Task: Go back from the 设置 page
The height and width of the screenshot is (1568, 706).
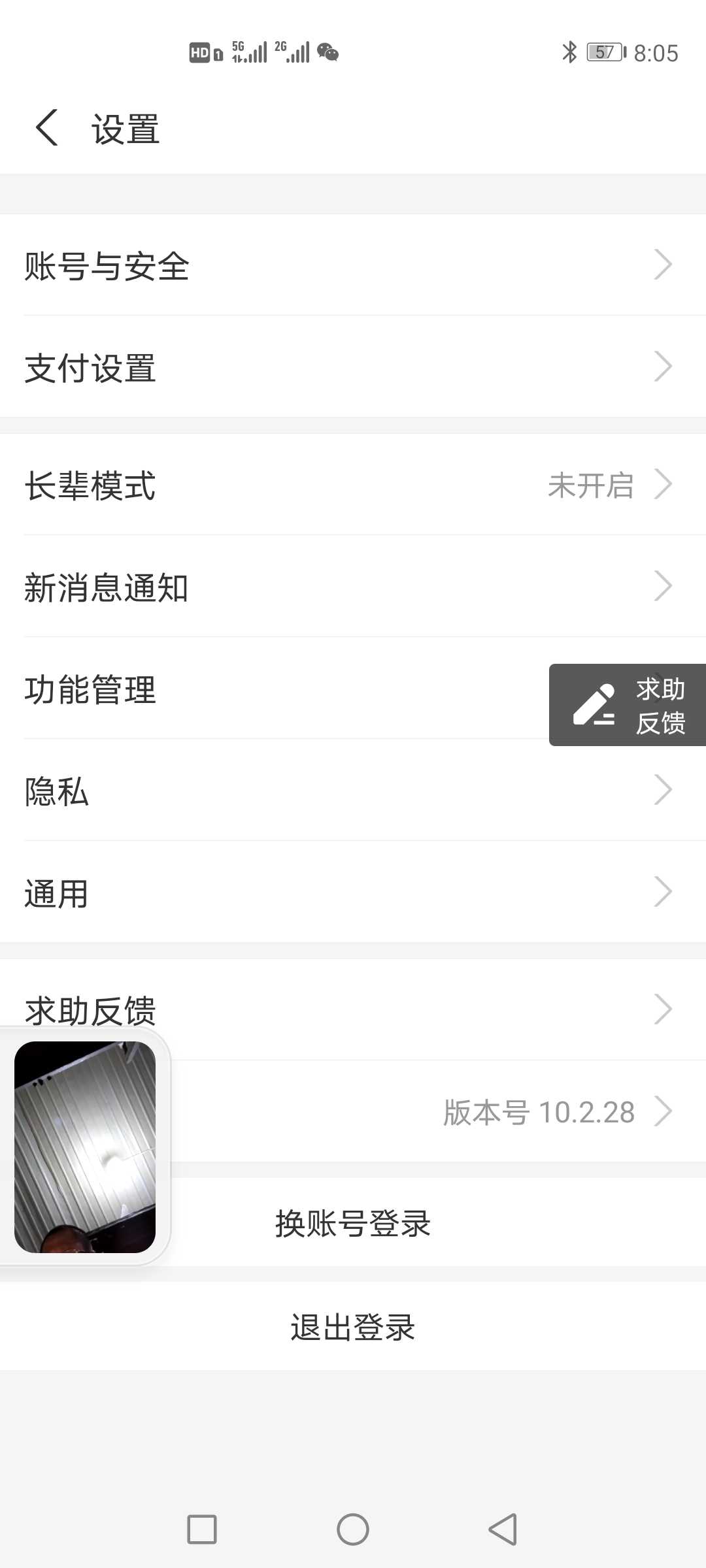Action: coord(47,128)
